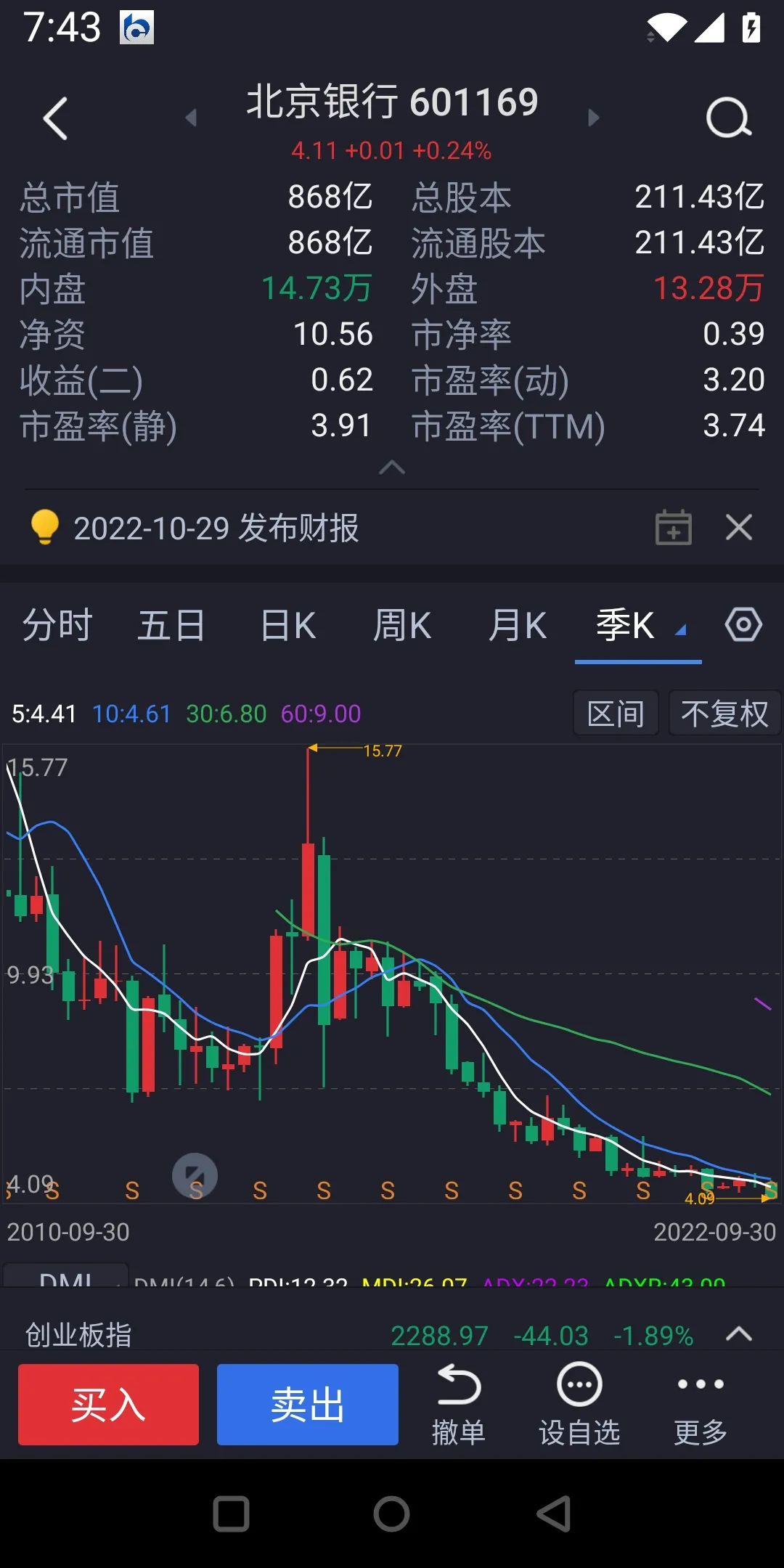This screenshot has height=1568, width=784.
Task: Open the stock search magnifier
Action: coord(728,118)
